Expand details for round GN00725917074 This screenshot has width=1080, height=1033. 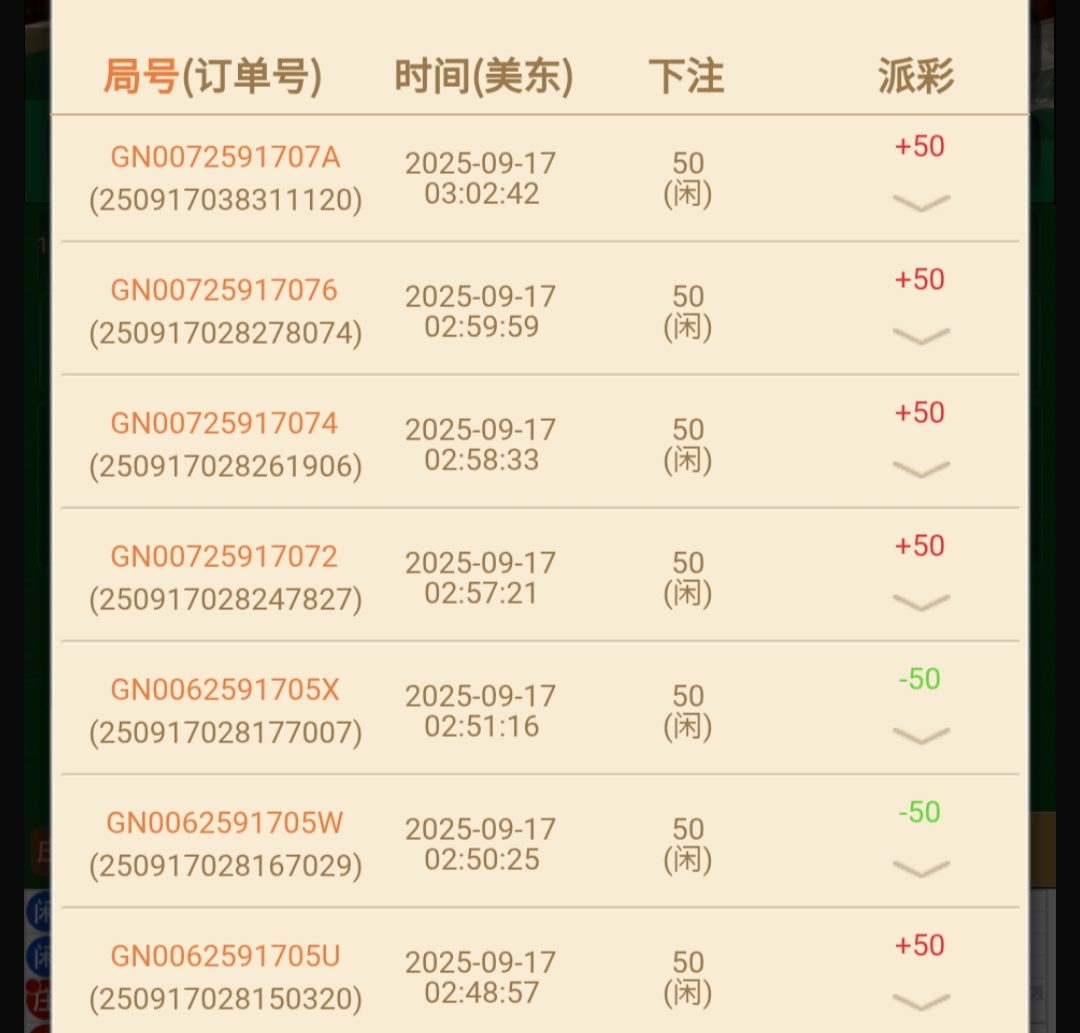tap(920, 469)
